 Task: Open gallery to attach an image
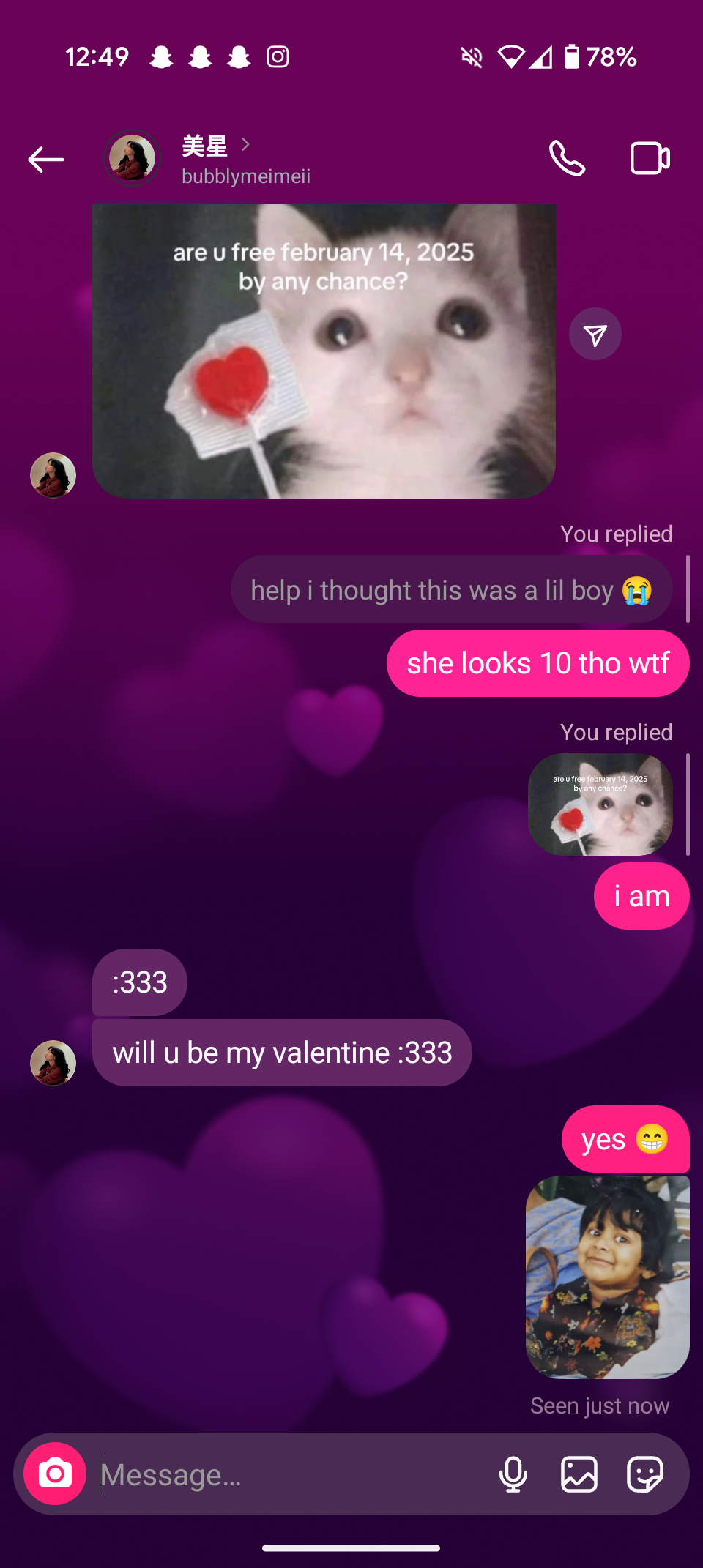click(x=579, y=1474)
